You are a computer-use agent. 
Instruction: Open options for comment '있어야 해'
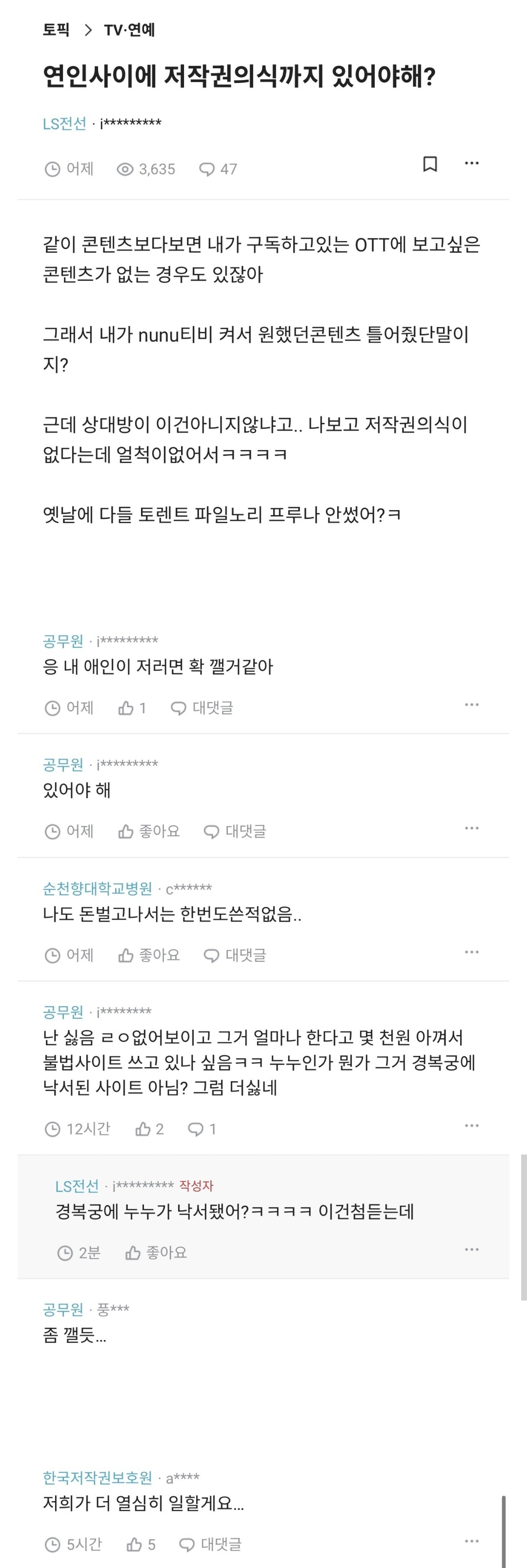(472, 828)
